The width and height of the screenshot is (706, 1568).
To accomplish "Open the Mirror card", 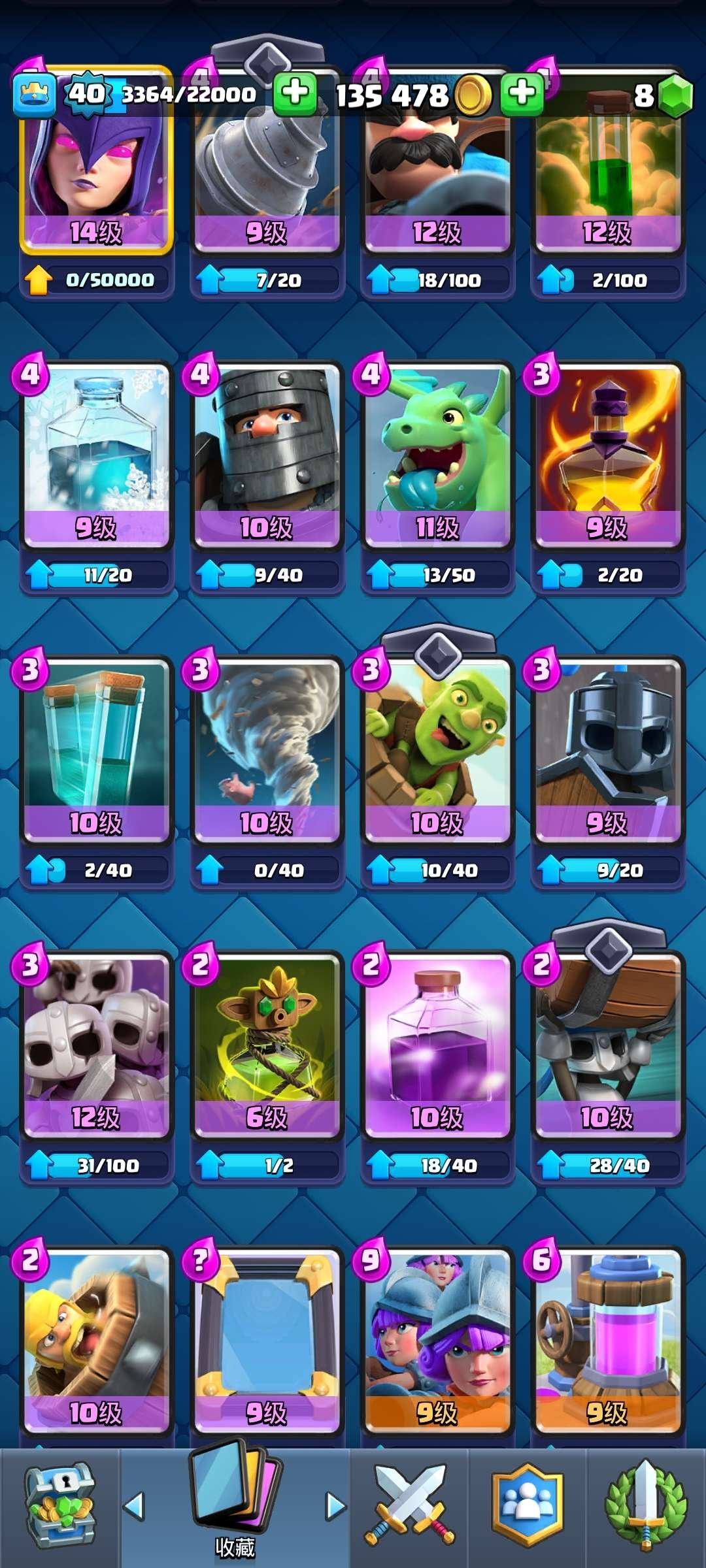I will click(x=267, y=1339).
